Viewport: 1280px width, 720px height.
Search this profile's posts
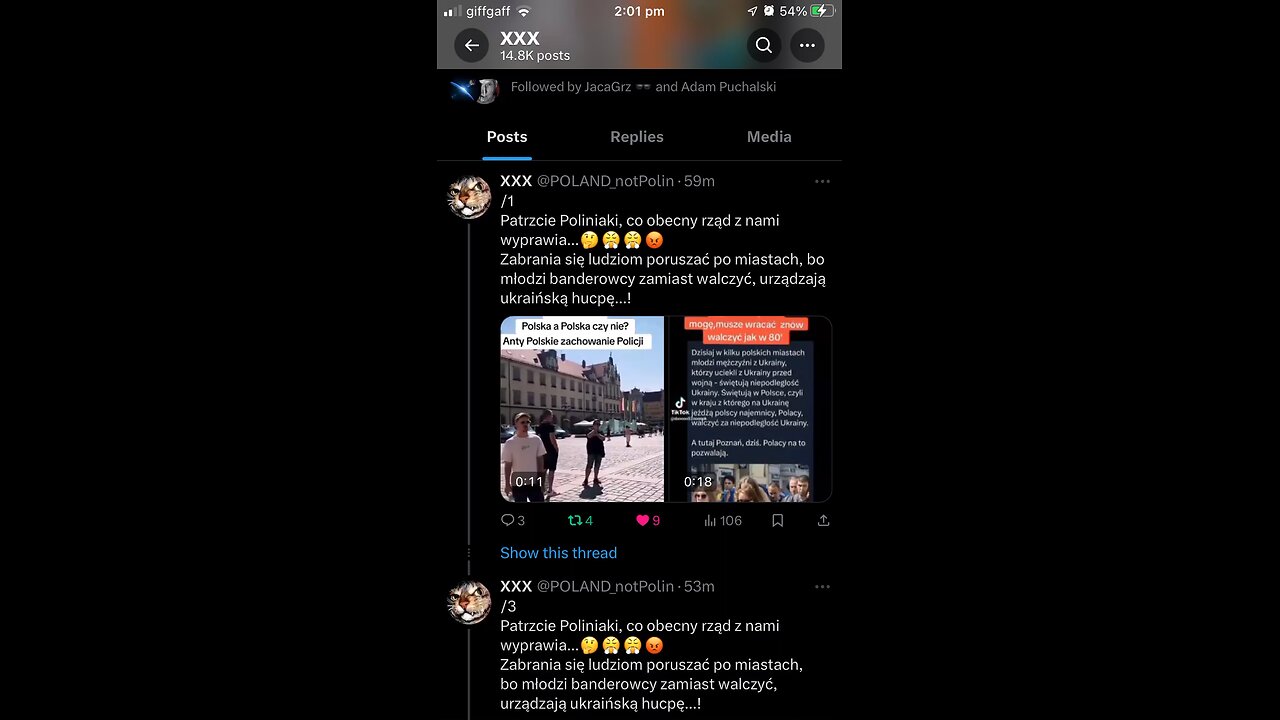tap(764, 46)
